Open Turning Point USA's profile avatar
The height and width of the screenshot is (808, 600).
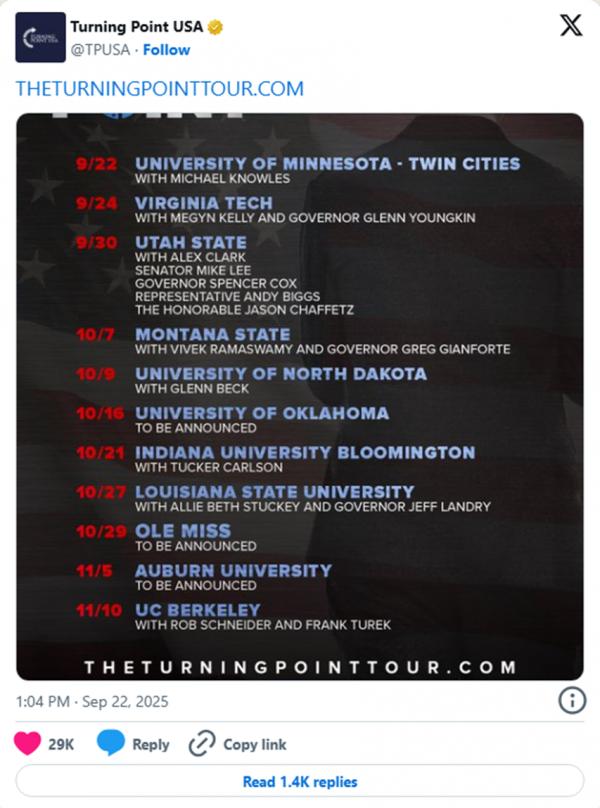coord(40,37)
